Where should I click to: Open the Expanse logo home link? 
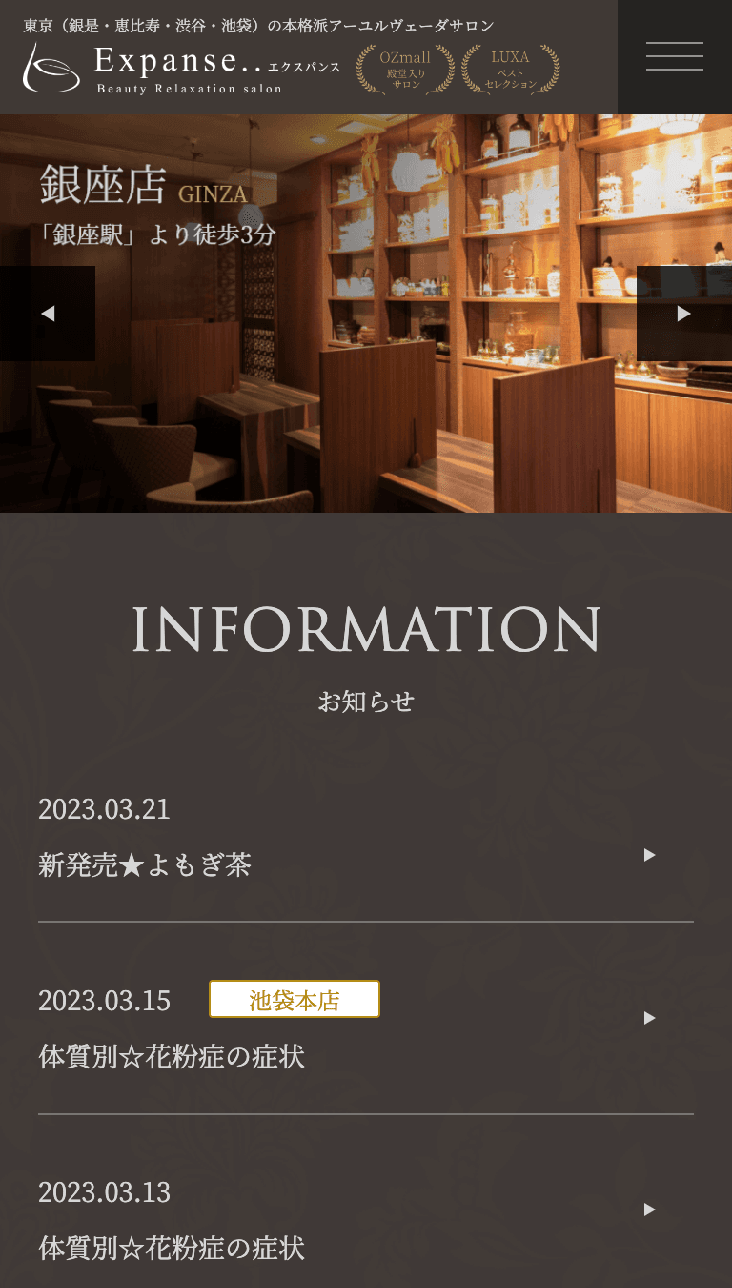point(182,68)
